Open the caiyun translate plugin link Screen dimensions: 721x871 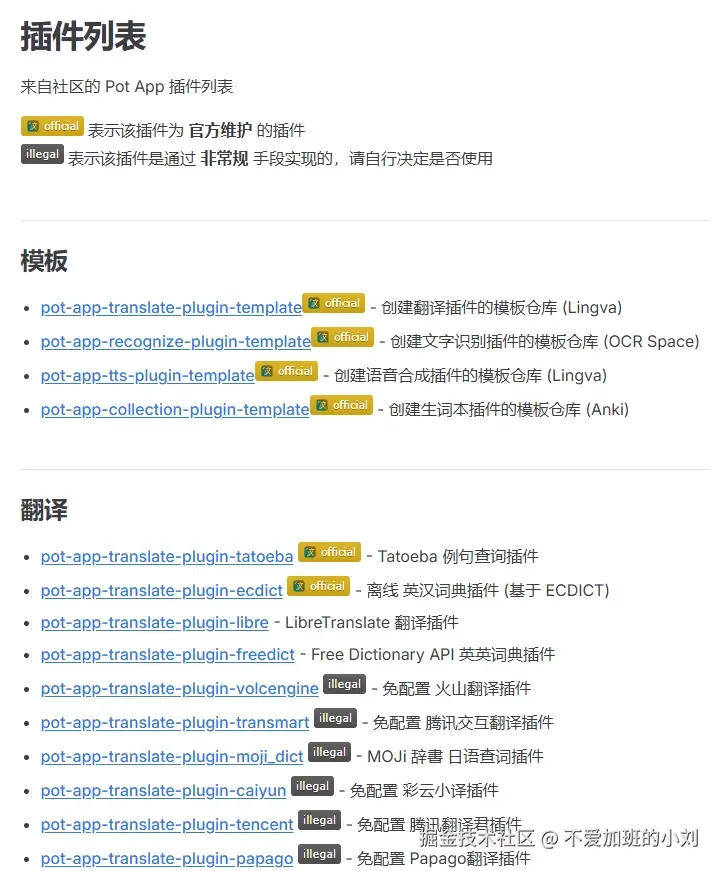pyautogui.click(x=163, y=791)
